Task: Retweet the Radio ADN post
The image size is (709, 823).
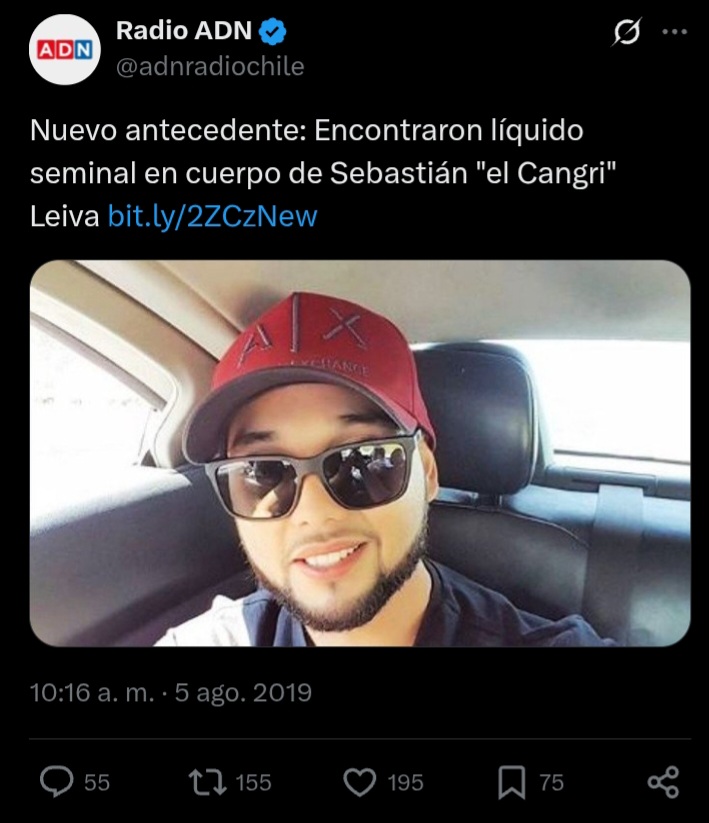Action: 209,781
